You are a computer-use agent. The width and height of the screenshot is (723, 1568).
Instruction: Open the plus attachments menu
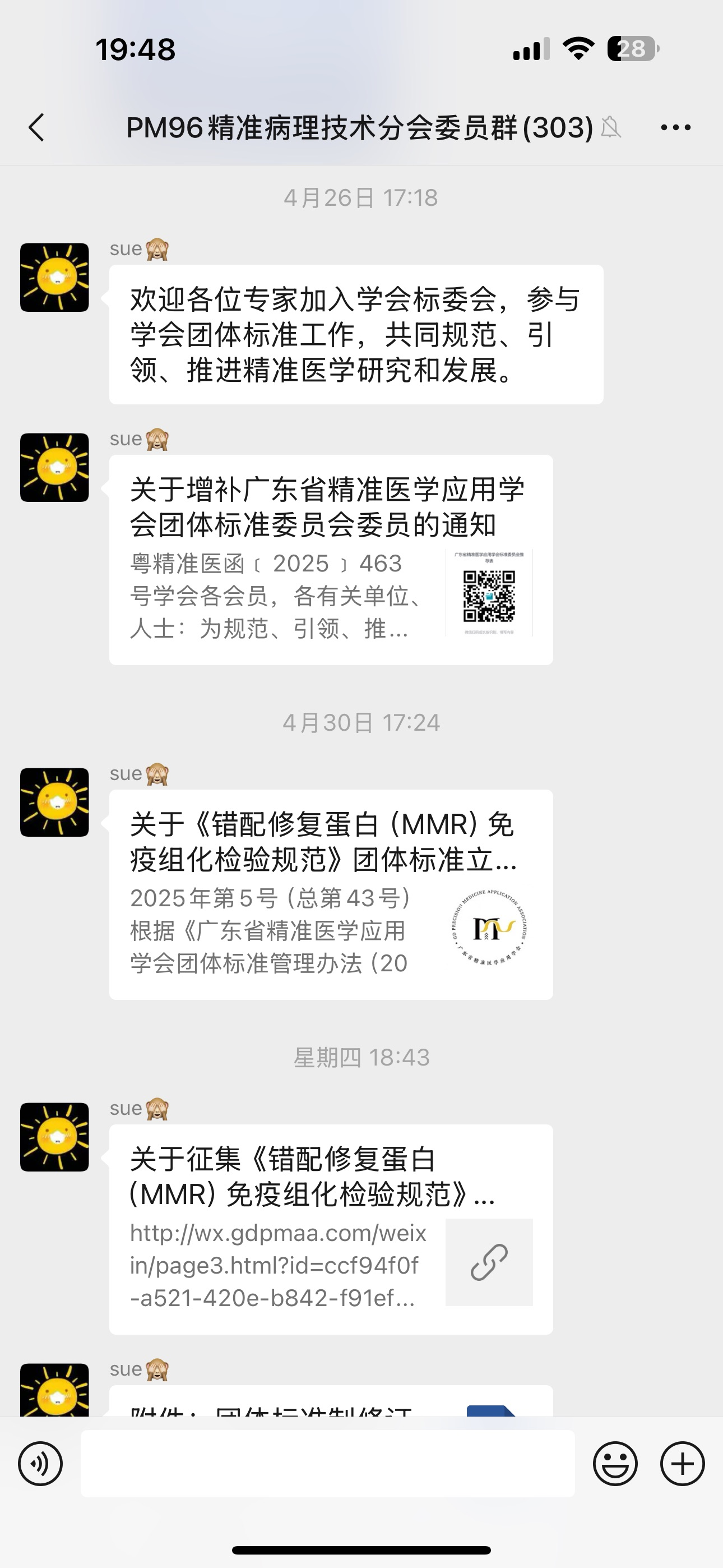(x=682, y=1463)
